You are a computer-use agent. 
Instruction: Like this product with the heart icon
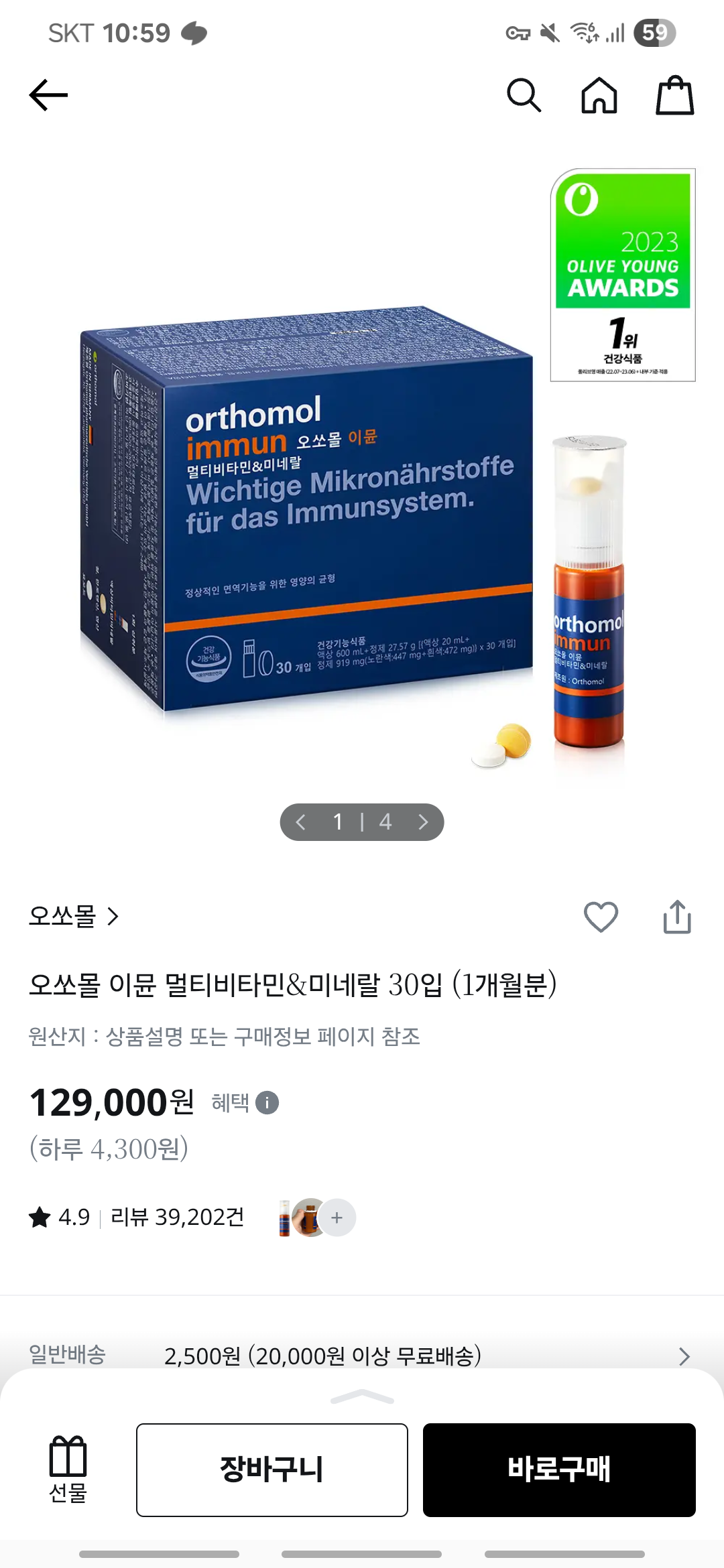(x=601, y=917)
